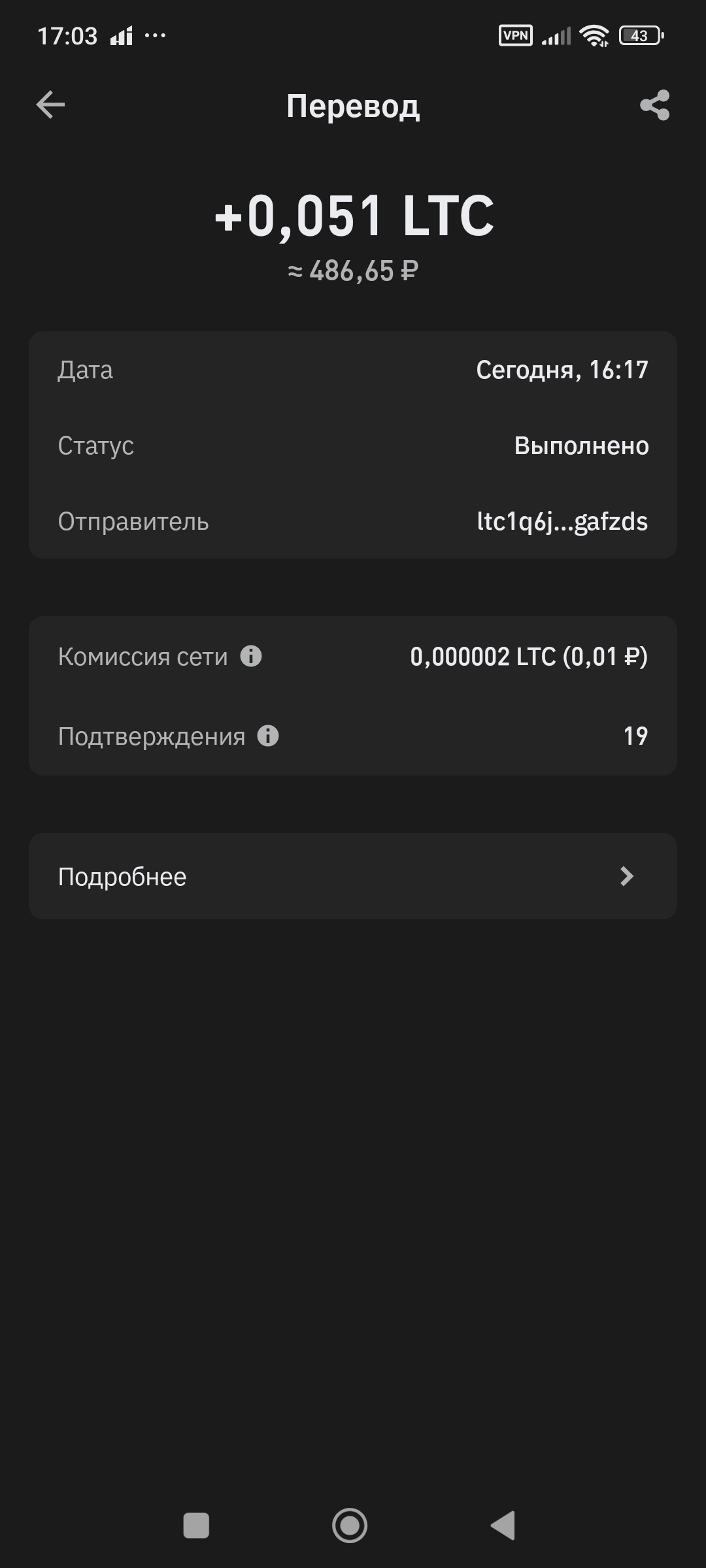Tap the Подробнее row

click(353, 876)
